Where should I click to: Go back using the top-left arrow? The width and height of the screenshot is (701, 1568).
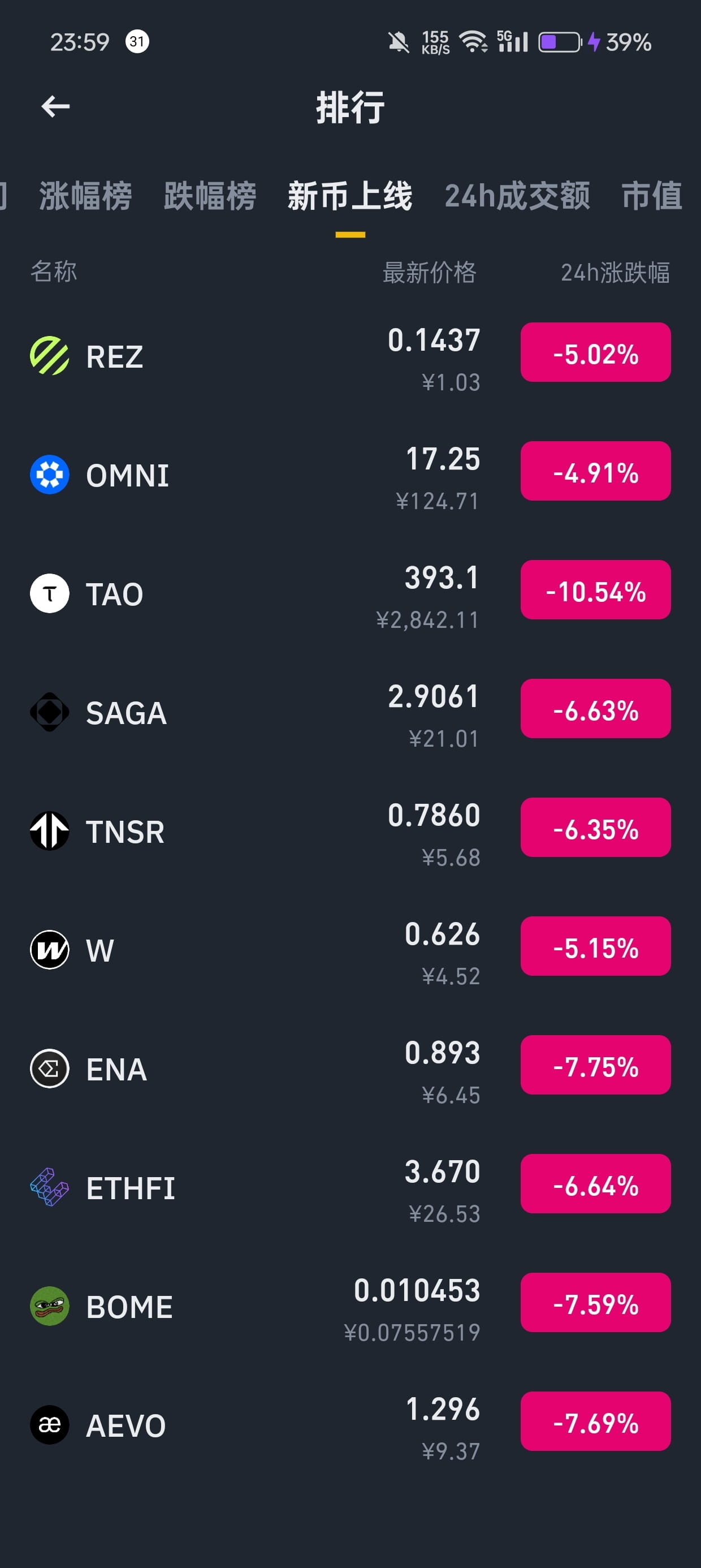coord(55,106)
